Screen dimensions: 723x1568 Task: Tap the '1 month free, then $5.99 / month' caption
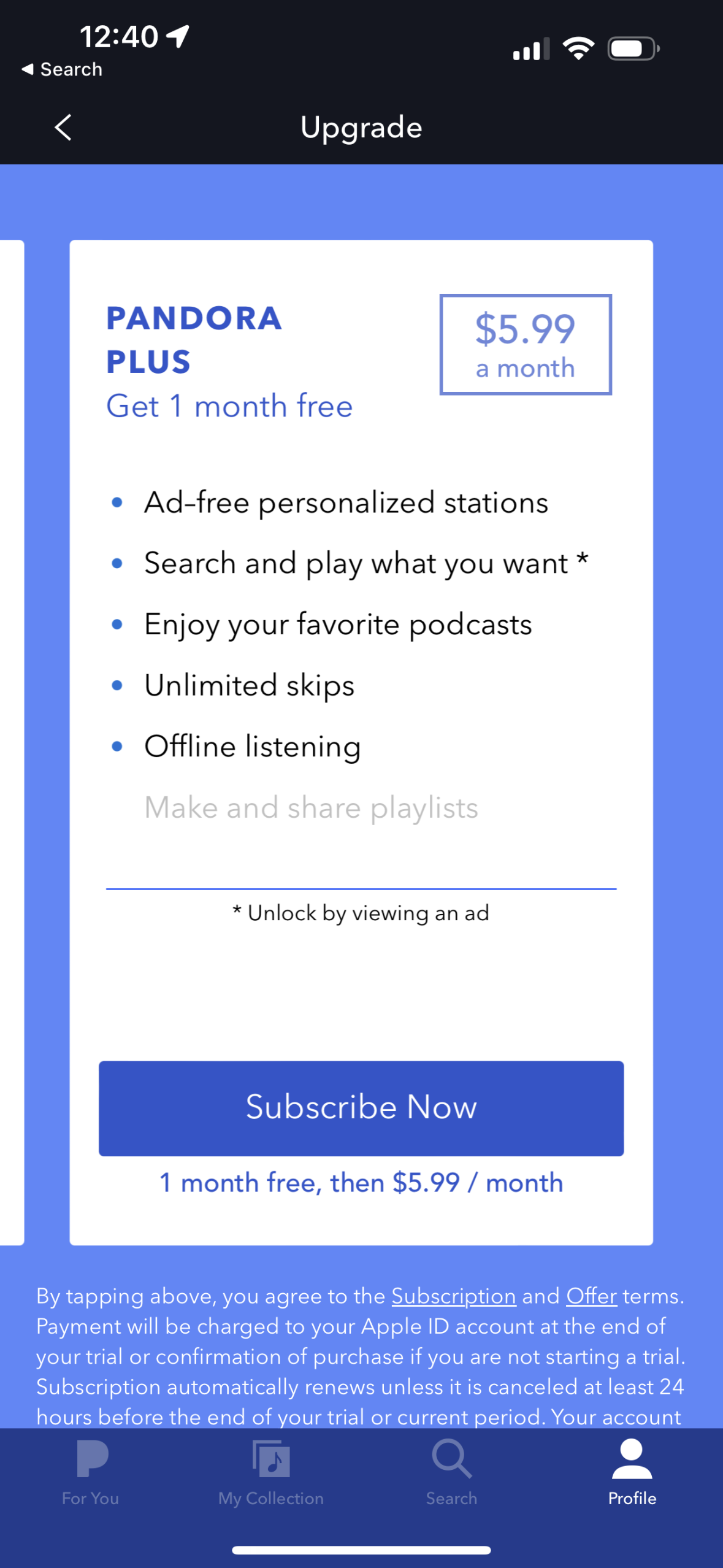(361, 1182)
